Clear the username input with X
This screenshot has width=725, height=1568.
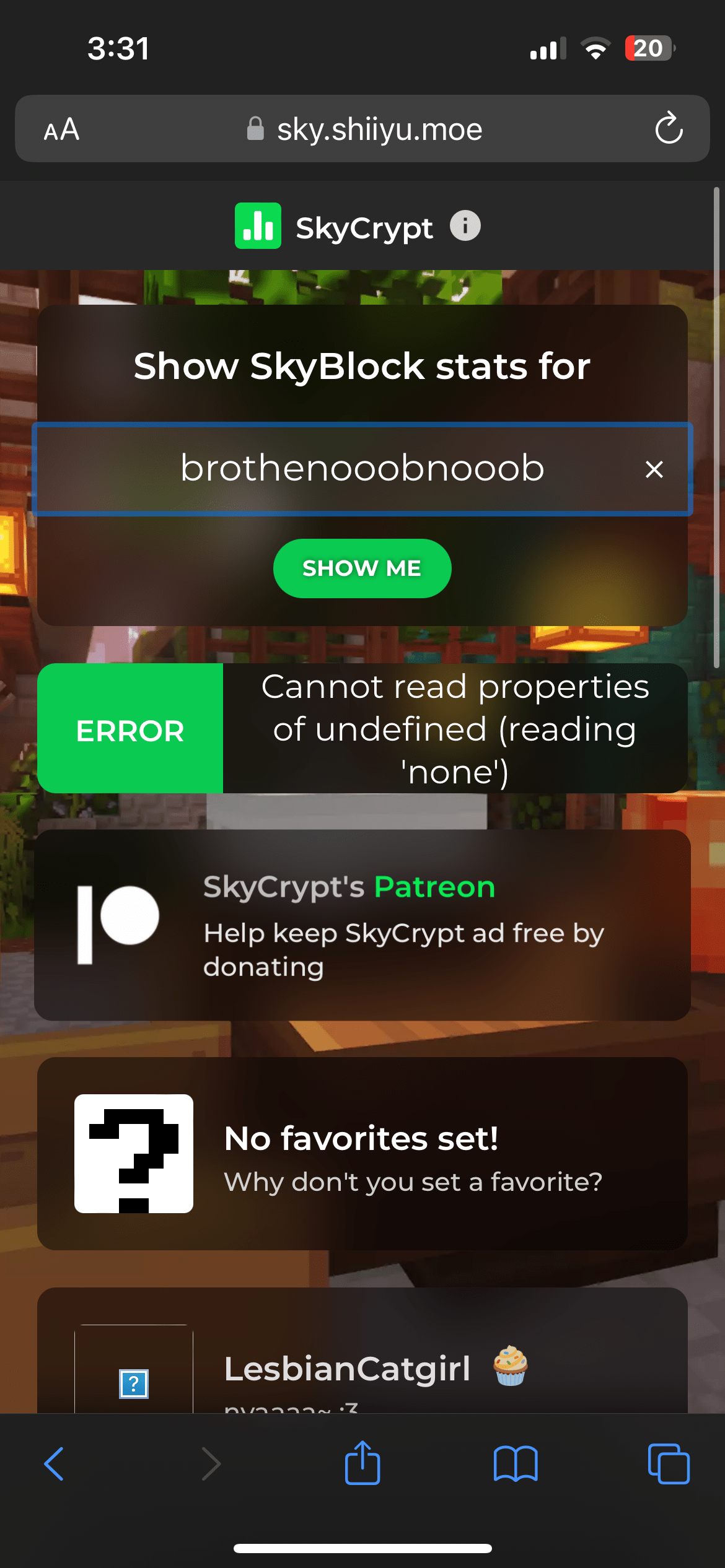click(x=654, y=469)
